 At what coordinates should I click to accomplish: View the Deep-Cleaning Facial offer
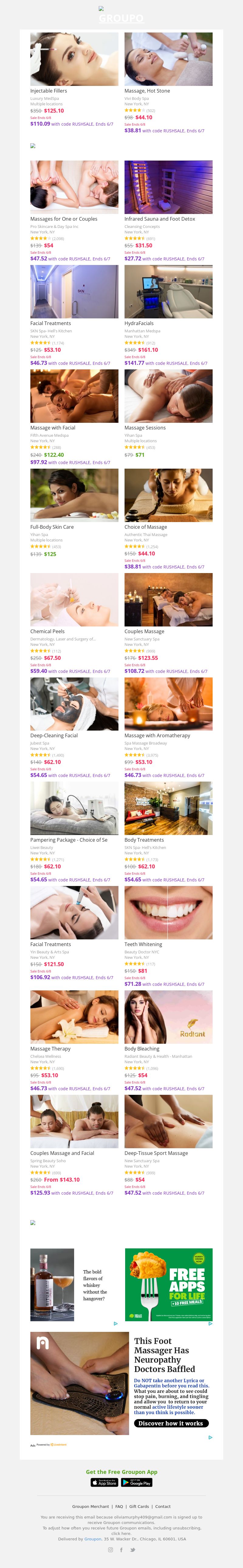pos(74,704)
